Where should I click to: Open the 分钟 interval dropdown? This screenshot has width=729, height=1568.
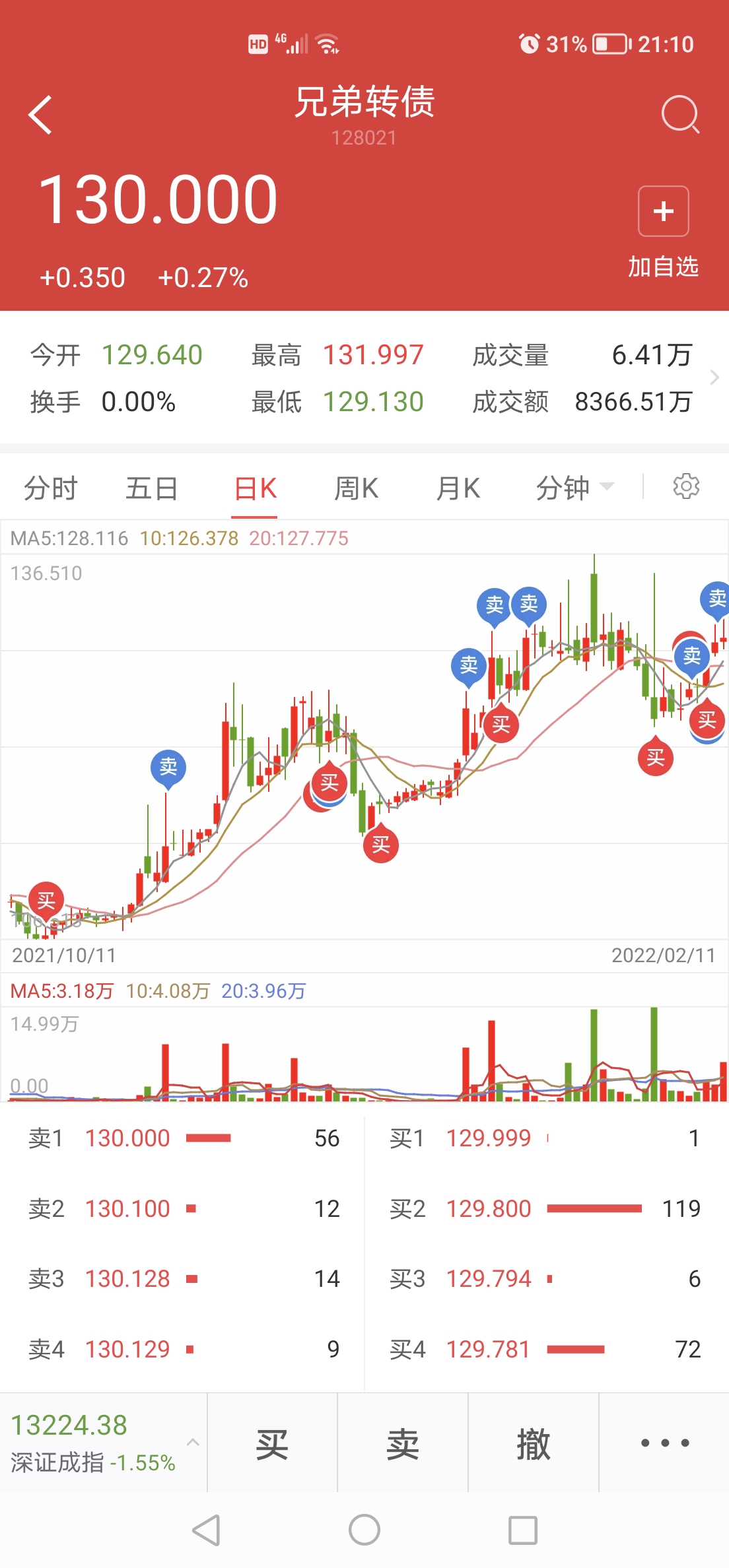pos(573,488)
